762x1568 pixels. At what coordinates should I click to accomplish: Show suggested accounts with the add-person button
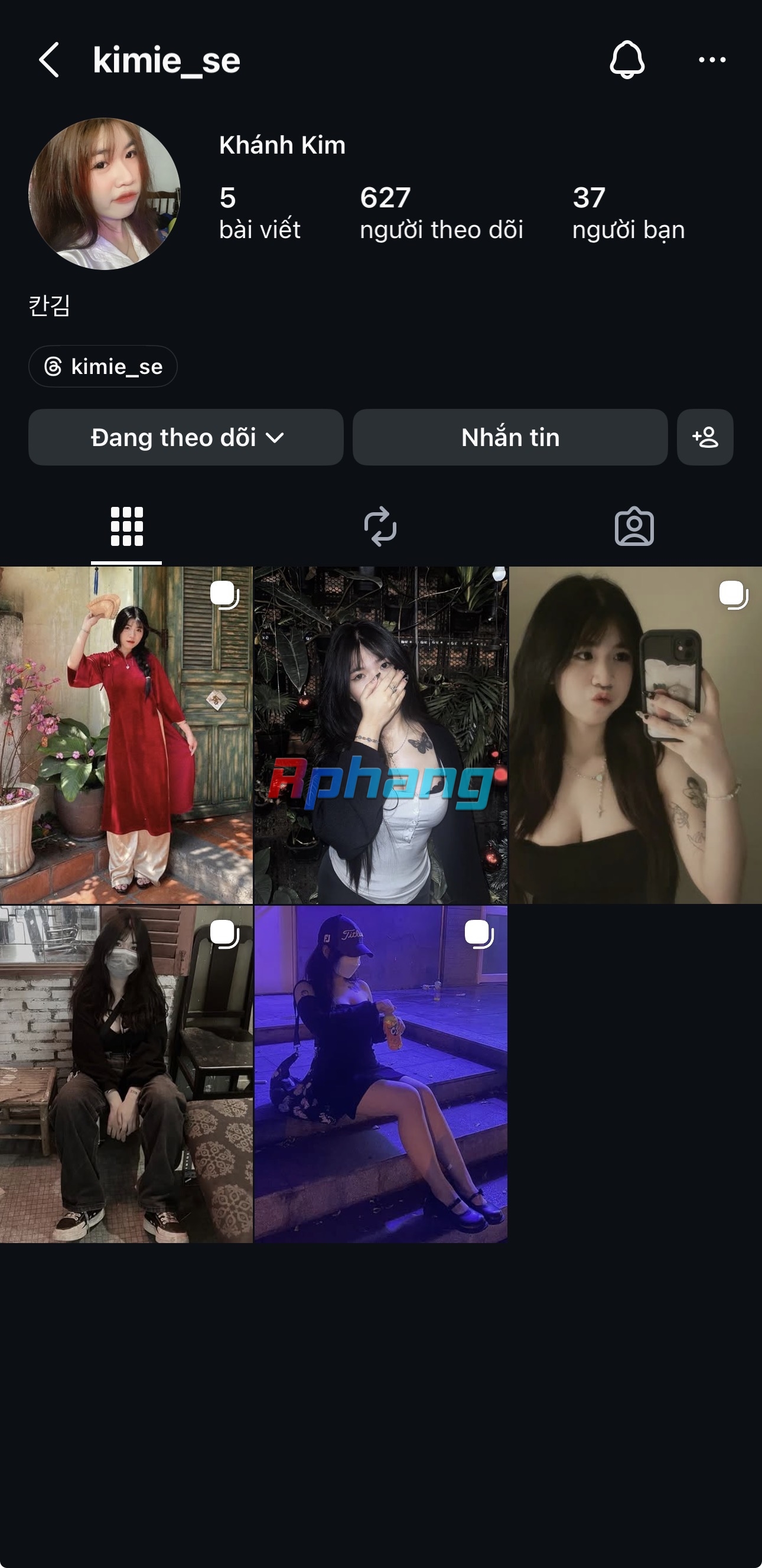pos(705,437)
